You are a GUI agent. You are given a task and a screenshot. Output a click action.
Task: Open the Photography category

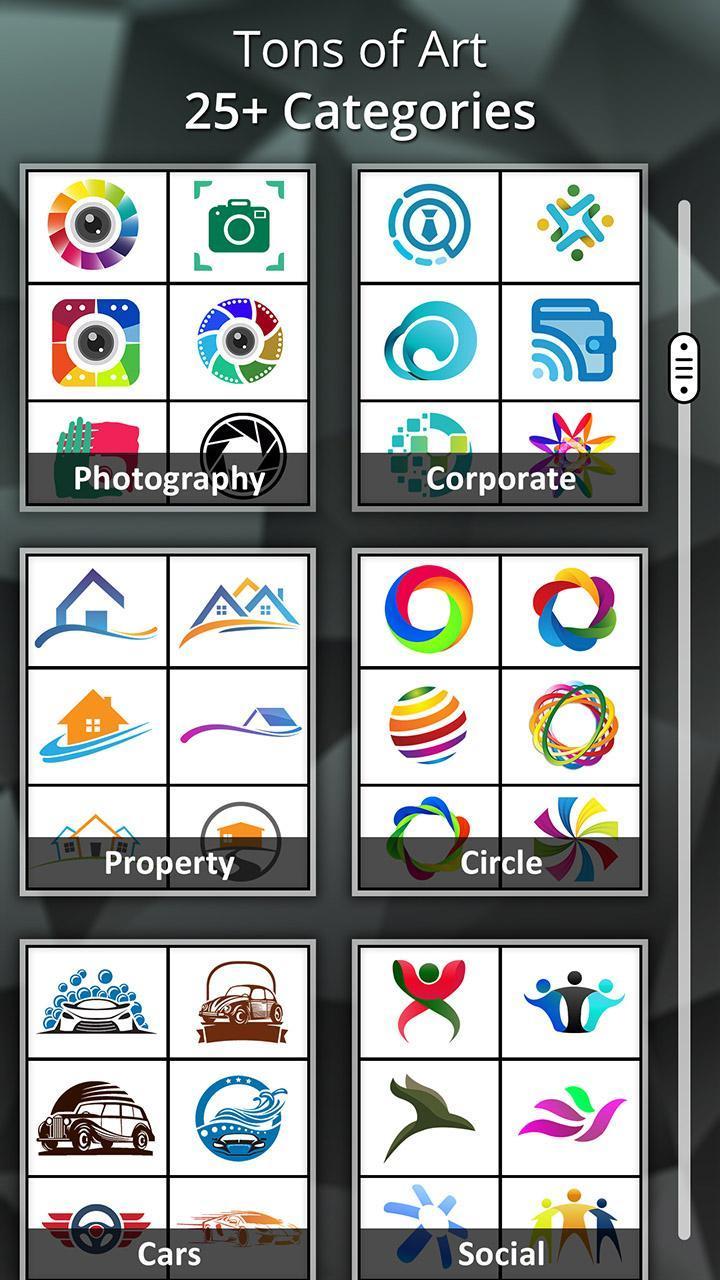[169, 478]
